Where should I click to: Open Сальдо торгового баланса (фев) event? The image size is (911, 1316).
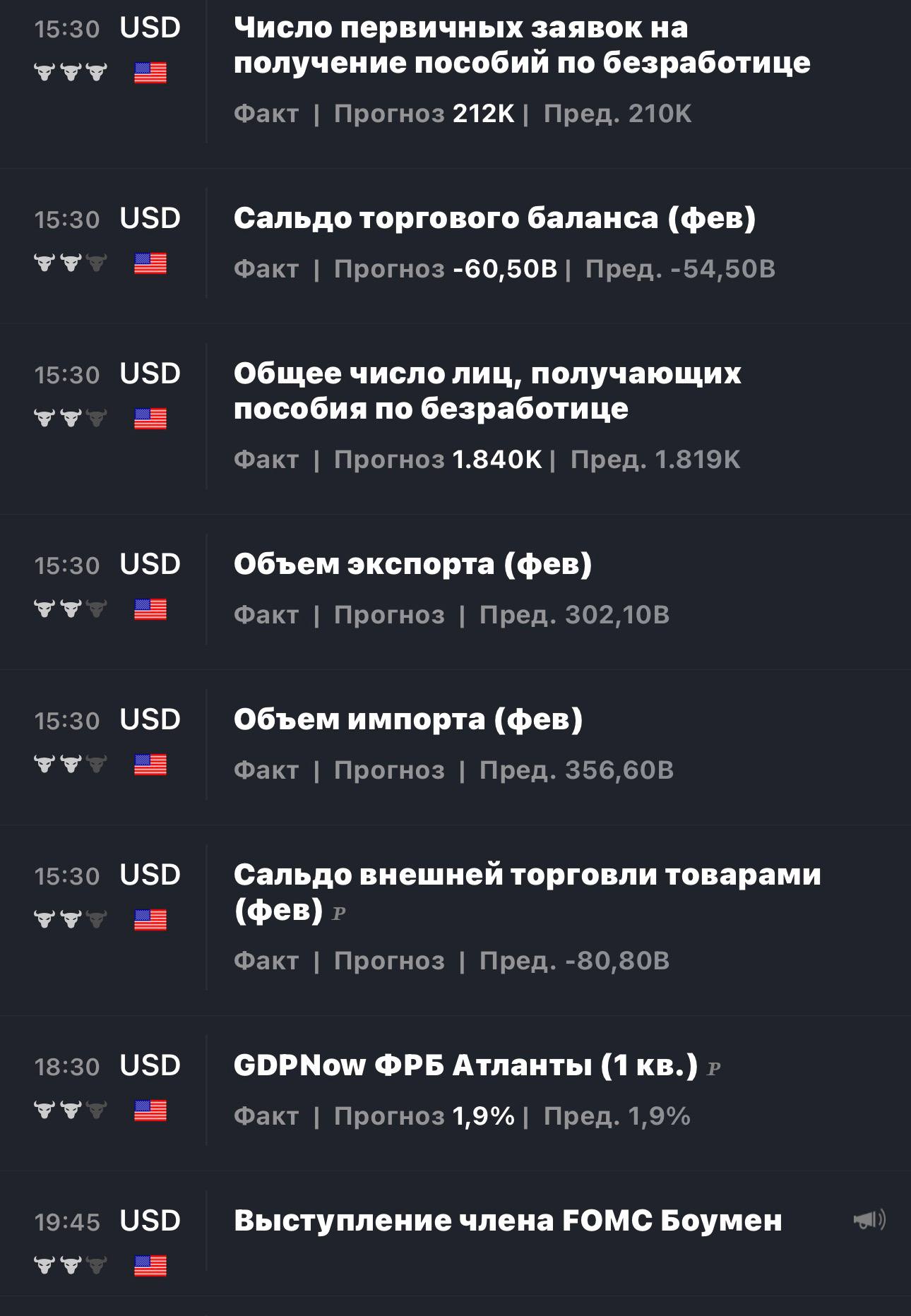(x=494, y=218)
